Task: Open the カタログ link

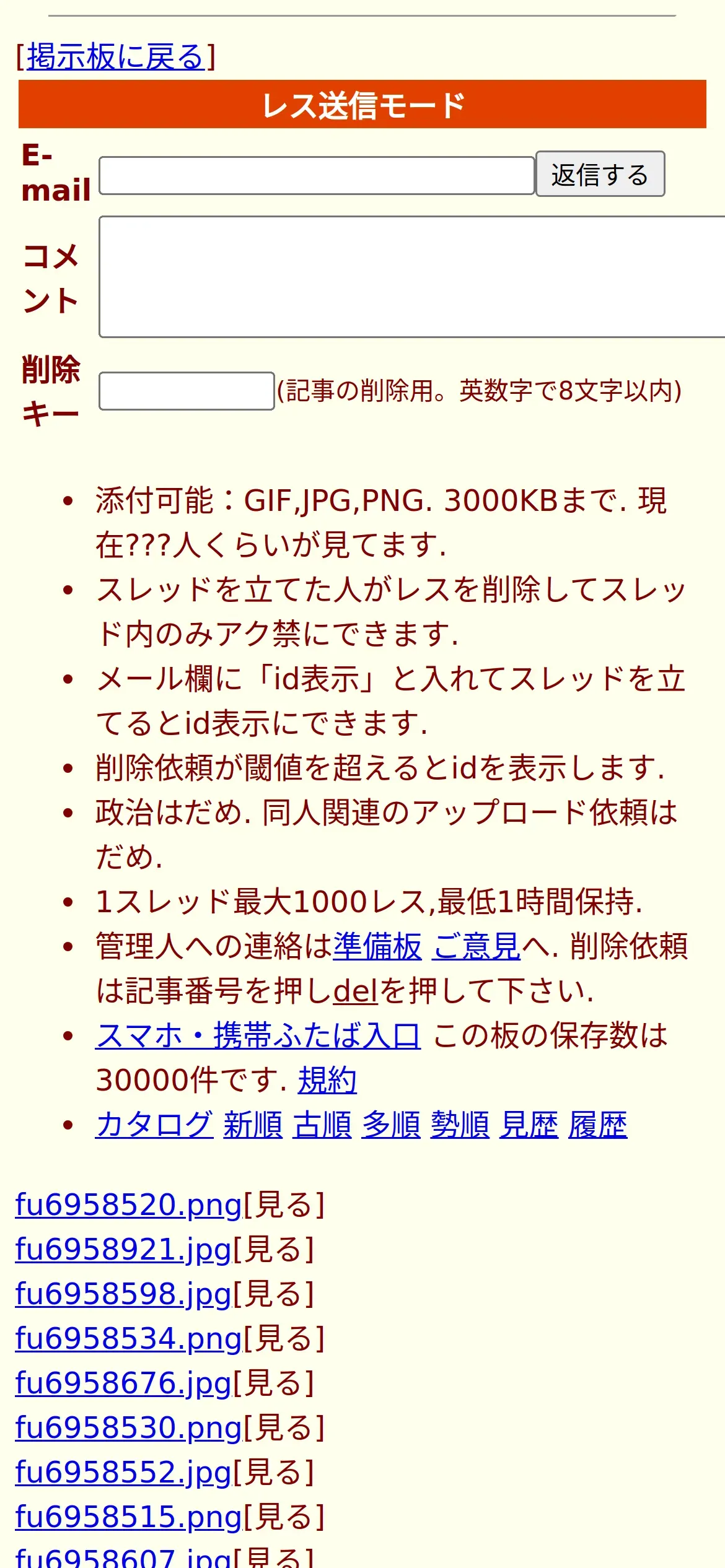Action: click(154, 1125)
